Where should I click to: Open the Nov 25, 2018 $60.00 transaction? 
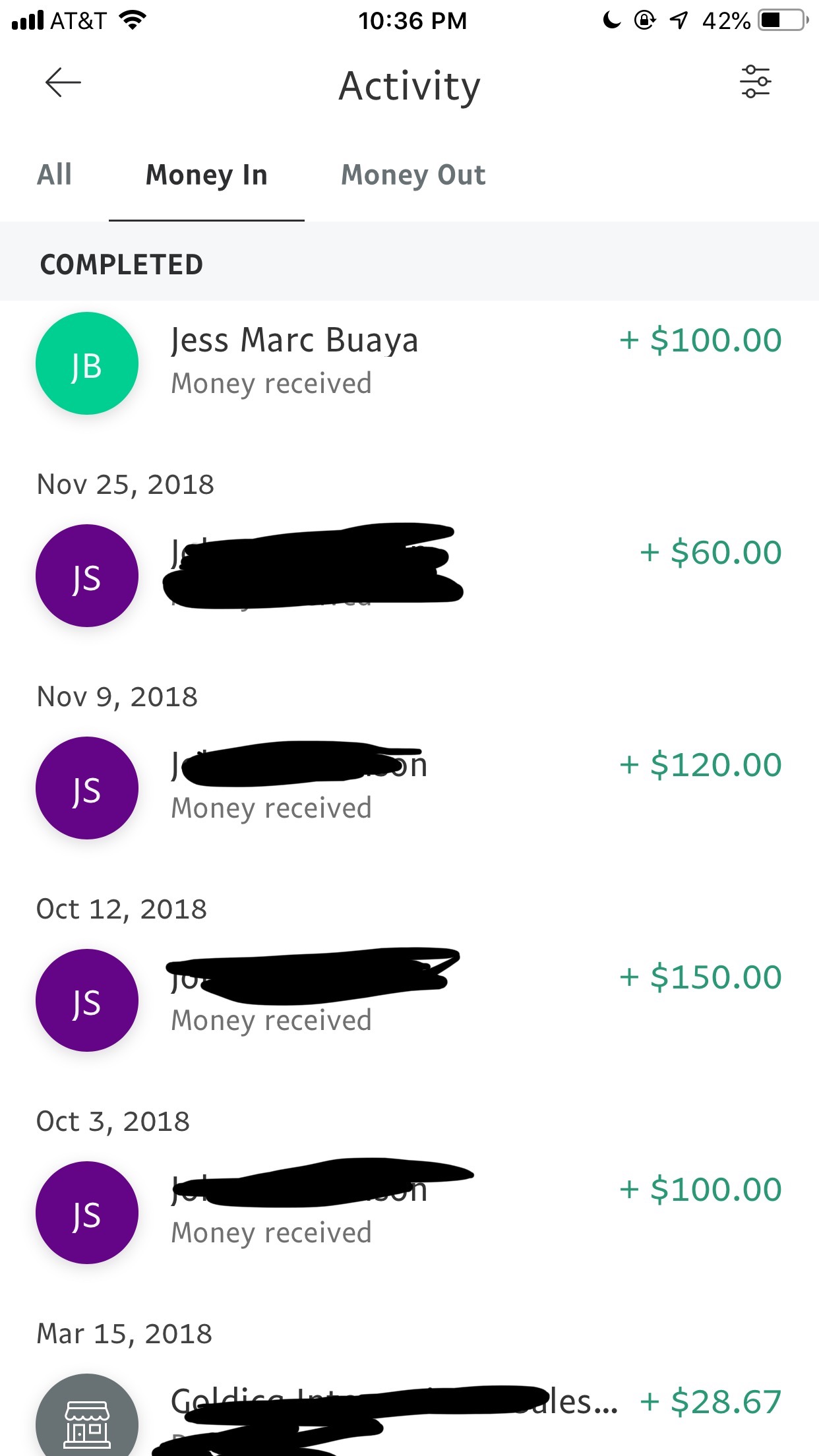[x=409, y=576]
